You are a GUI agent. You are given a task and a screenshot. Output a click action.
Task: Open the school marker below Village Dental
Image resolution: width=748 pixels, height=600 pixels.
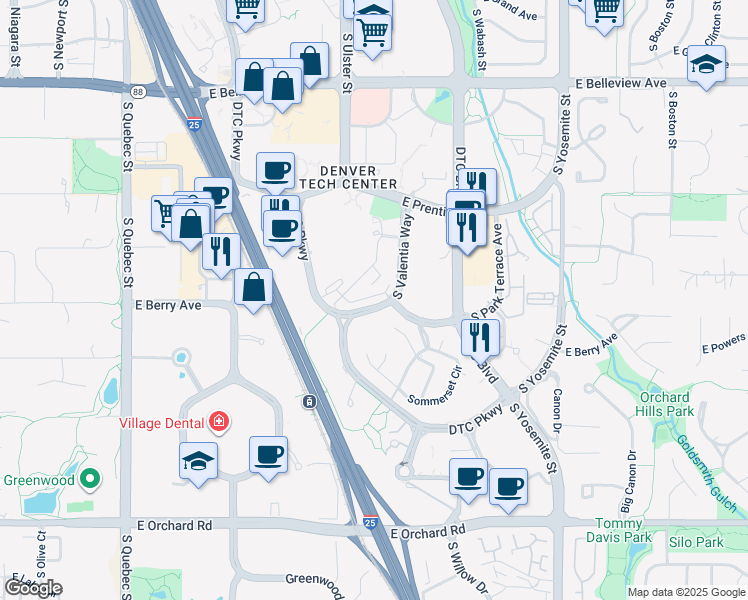(198, 462)
